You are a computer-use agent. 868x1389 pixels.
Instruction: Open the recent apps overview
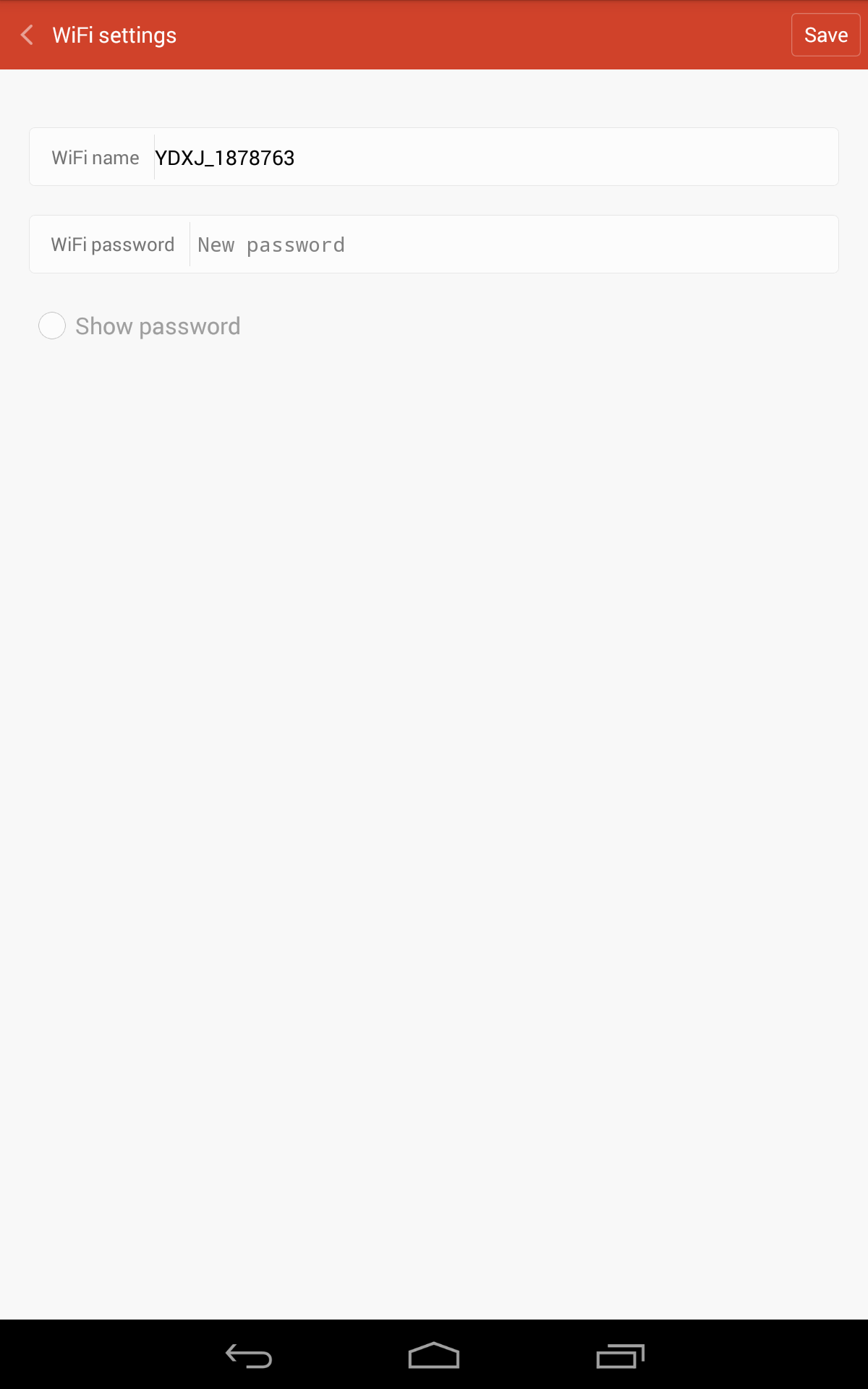[620, 1355]
